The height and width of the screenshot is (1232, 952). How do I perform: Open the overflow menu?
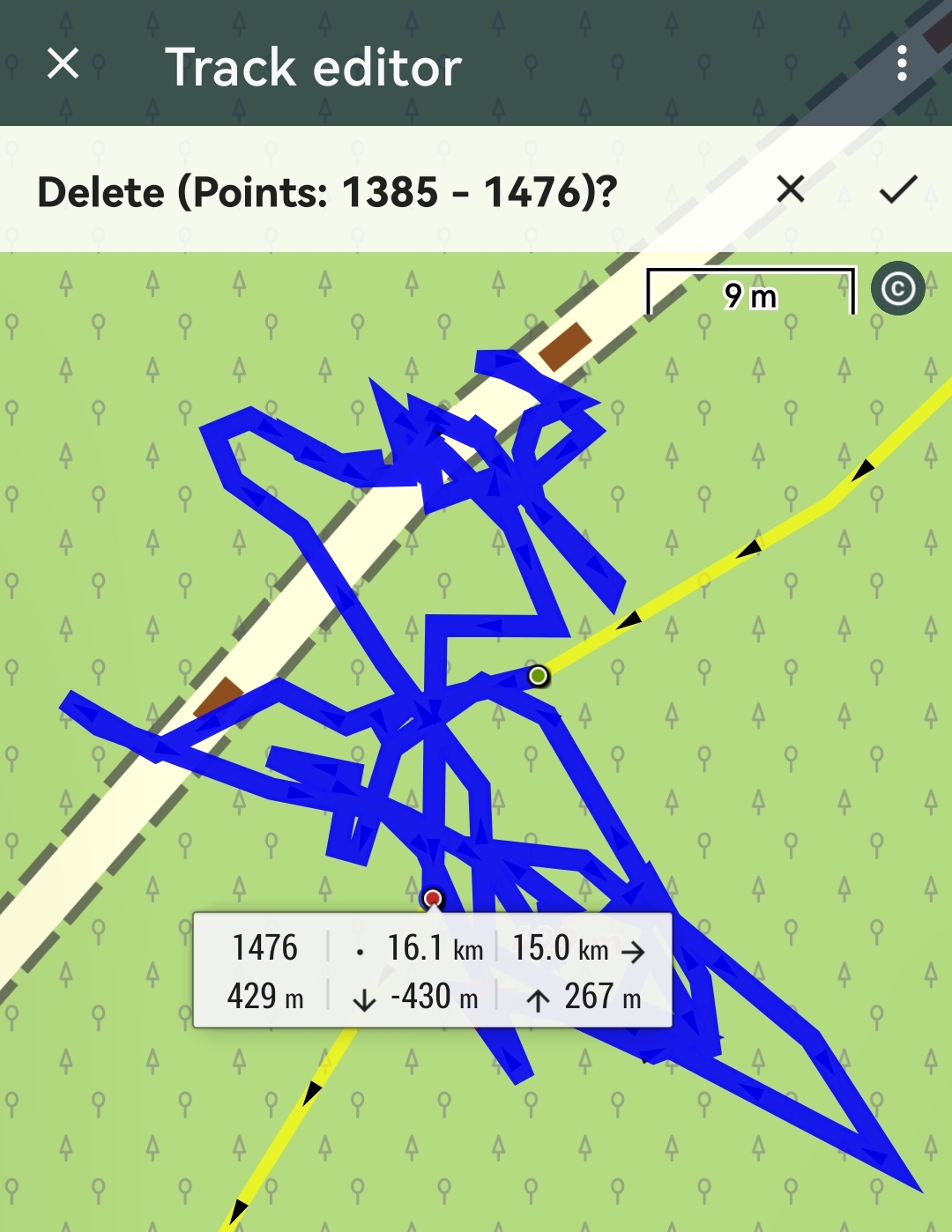tap(901, 63)
